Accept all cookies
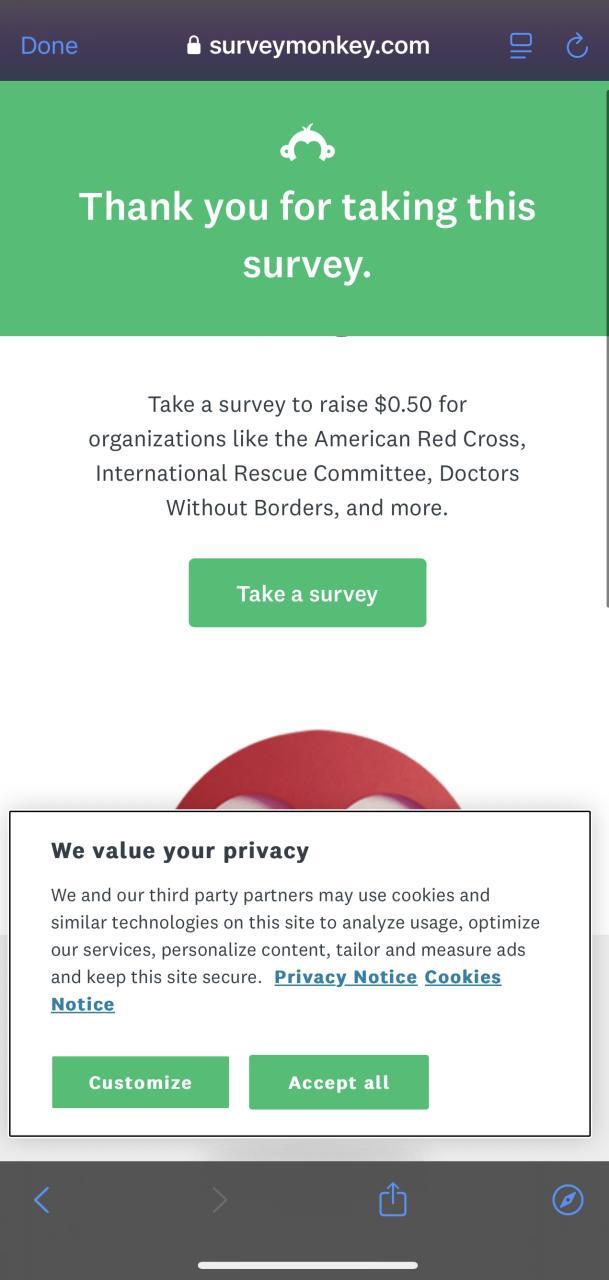Screen dimensions: 609x1280 coord(338,1082)
